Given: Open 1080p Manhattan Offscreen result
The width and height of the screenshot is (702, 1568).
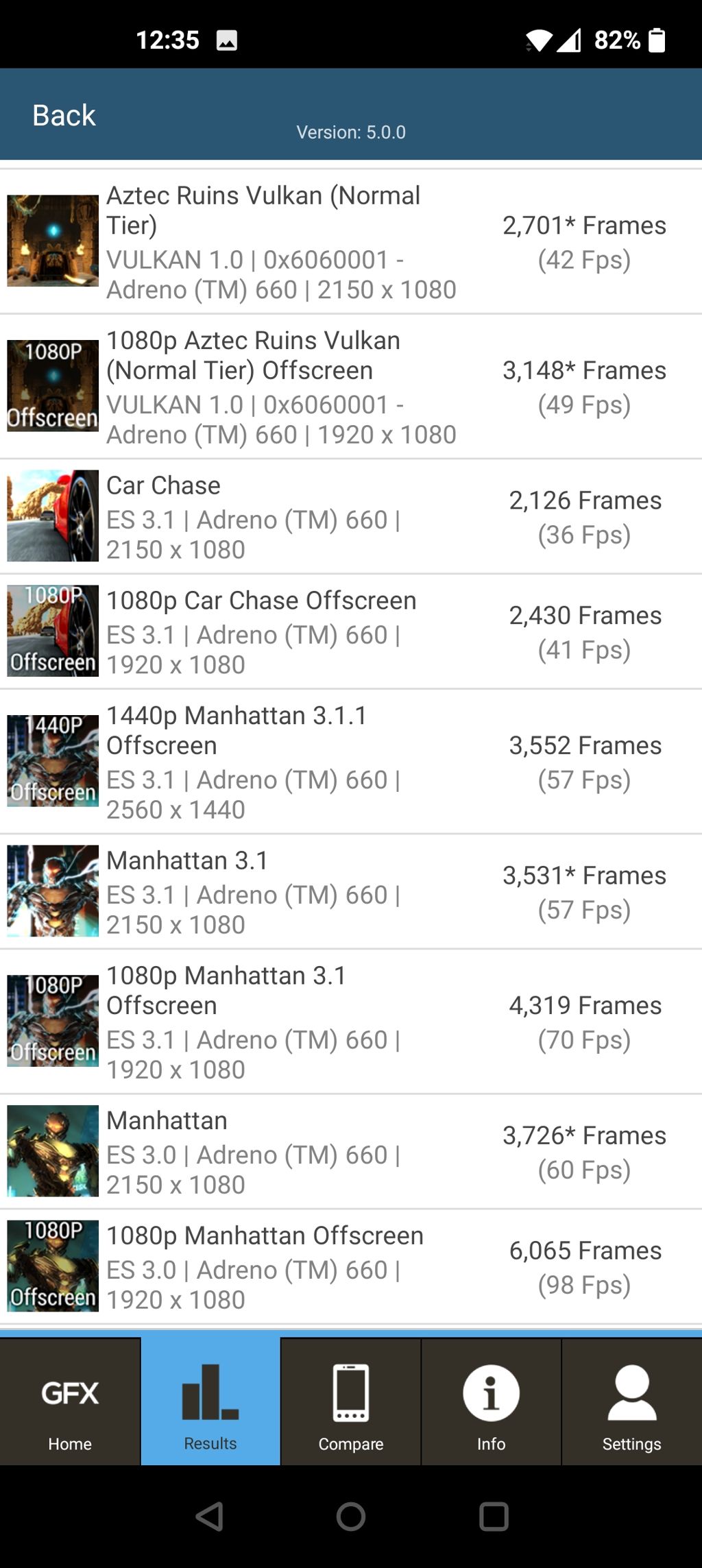Looking at the screenshot, I should [x=350, y=1266].
